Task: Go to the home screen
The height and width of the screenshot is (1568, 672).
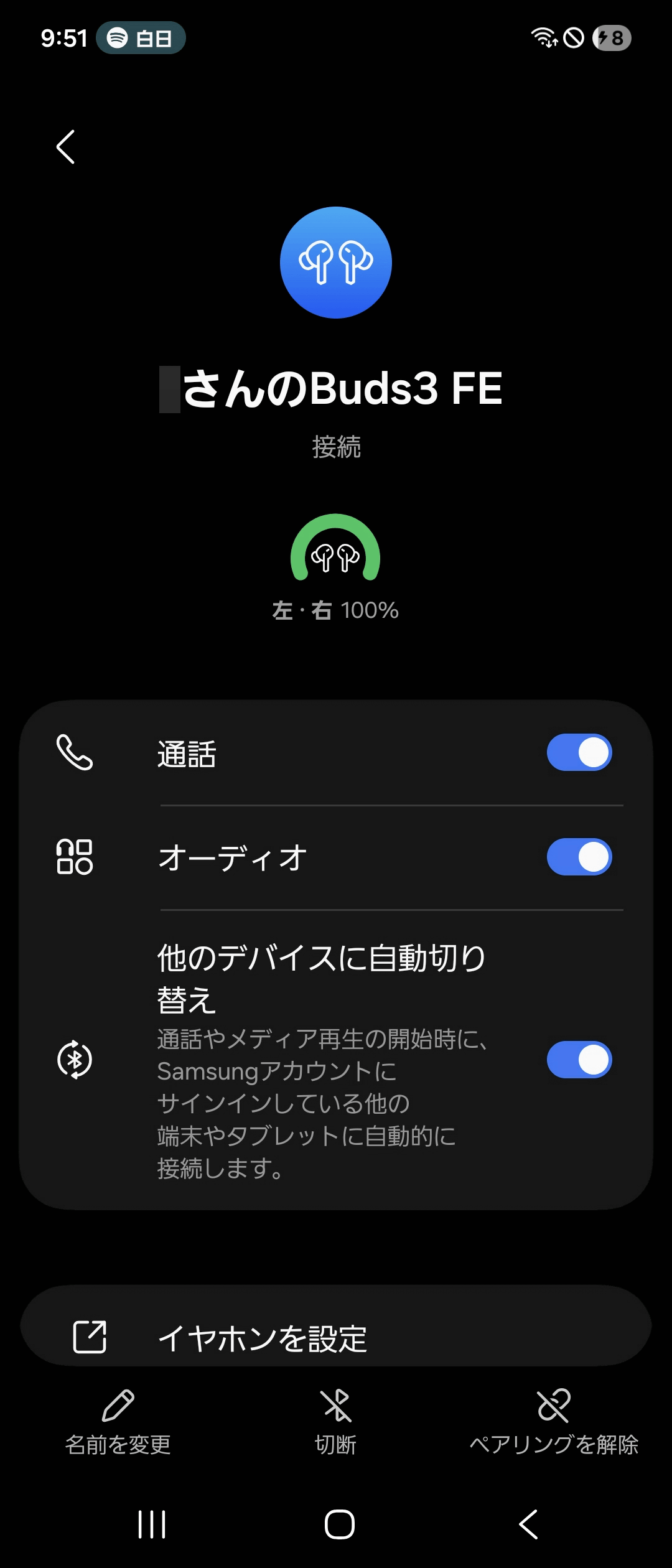Action: [x=340, y=1524]
